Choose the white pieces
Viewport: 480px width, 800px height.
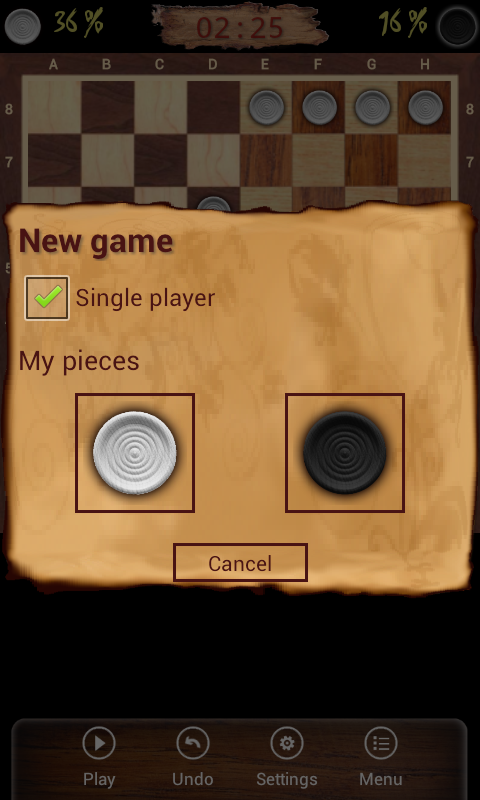tap(135, 453)
